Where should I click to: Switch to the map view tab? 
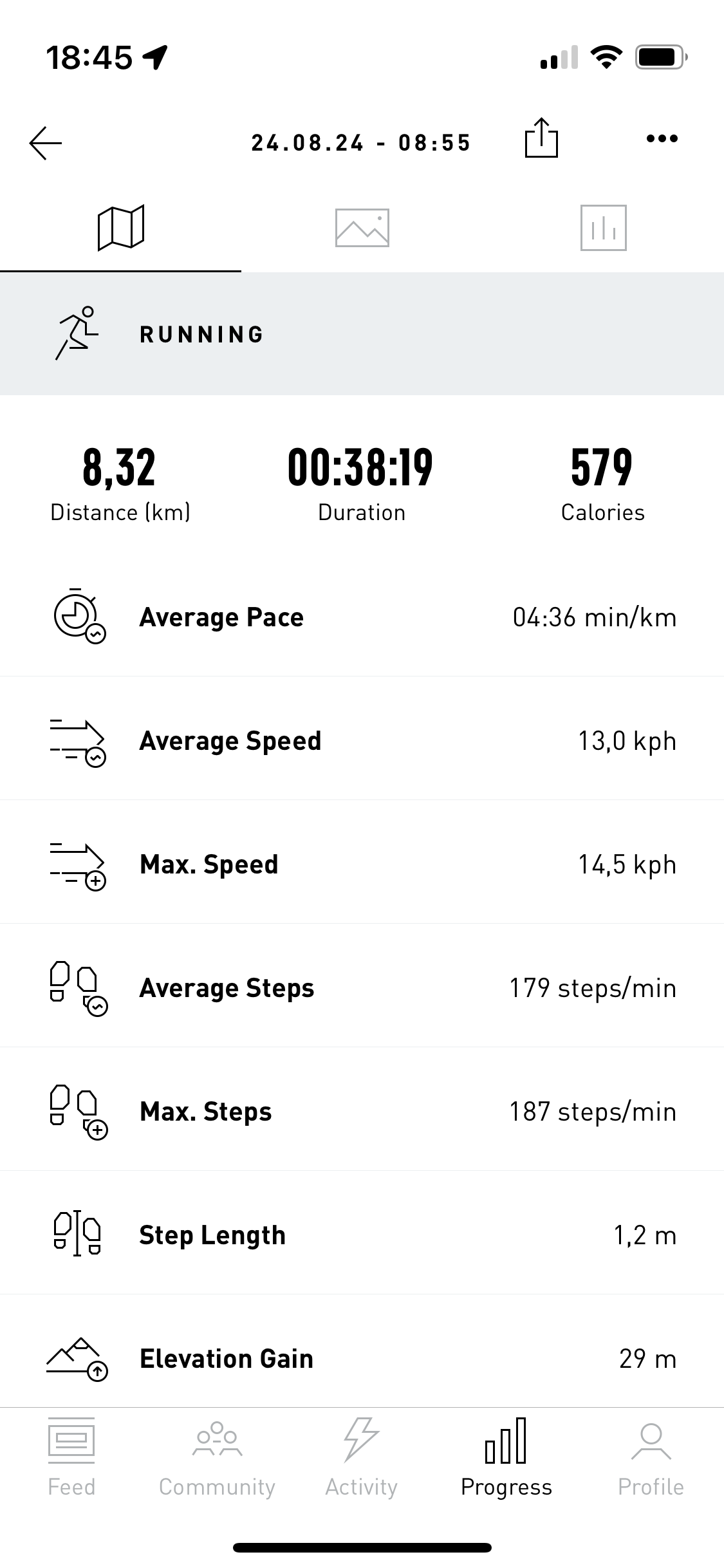[x=120, y=227]
